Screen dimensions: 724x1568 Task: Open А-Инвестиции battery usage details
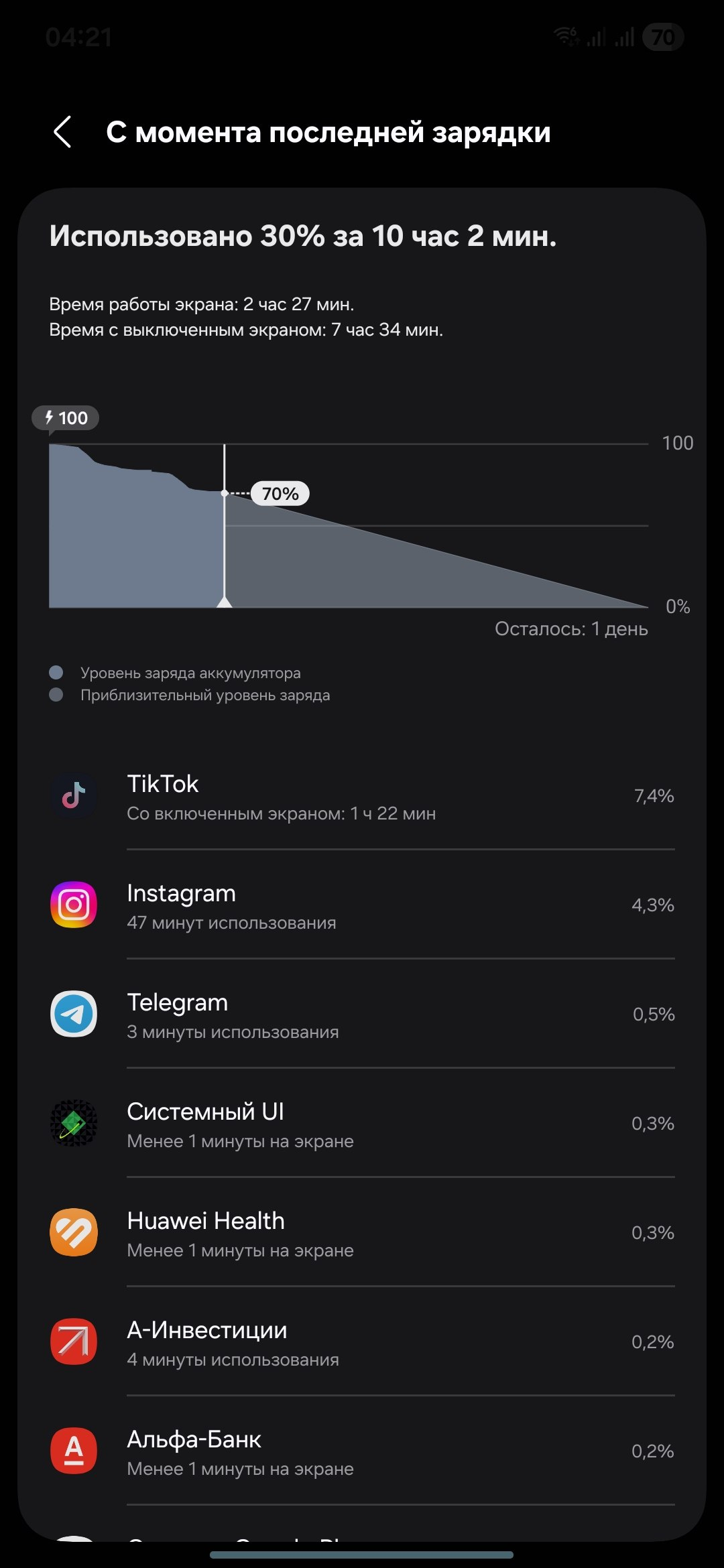362,1342
